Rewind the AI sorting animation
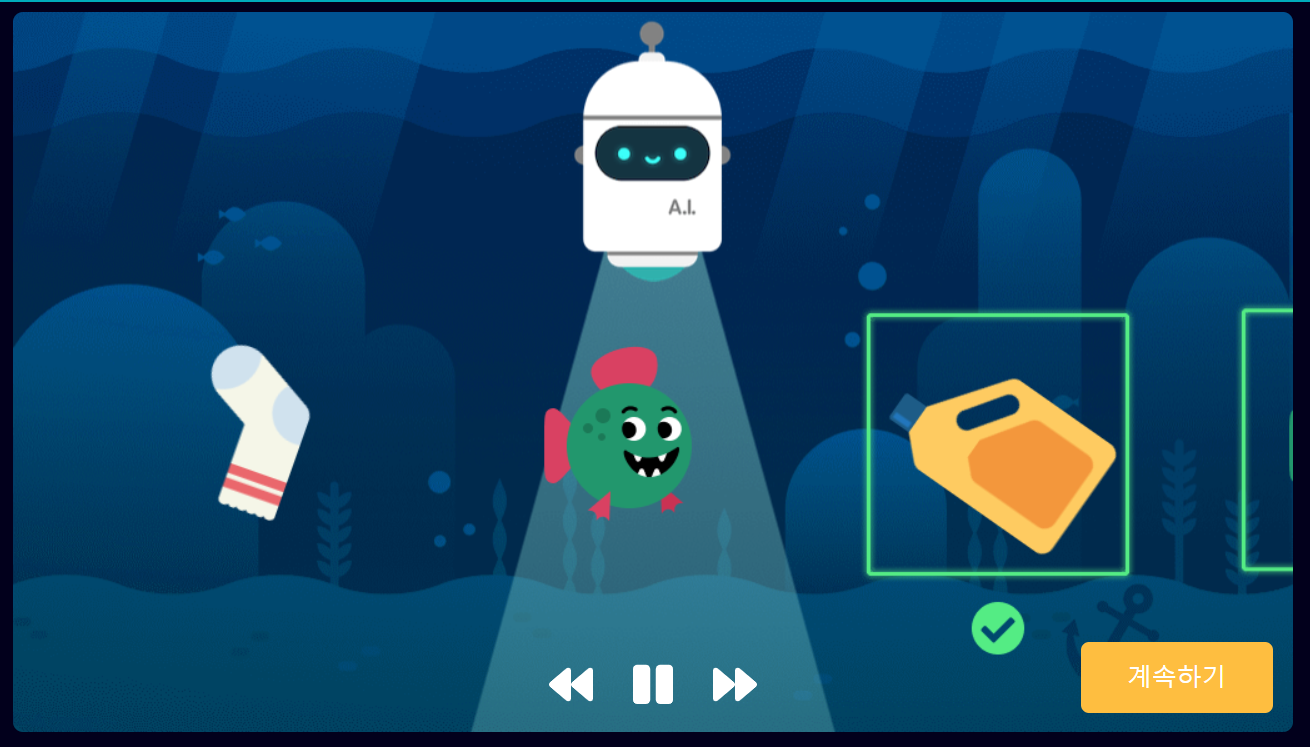The width and height of the screenshot is (1310, 747). click(x=571, y=685)
